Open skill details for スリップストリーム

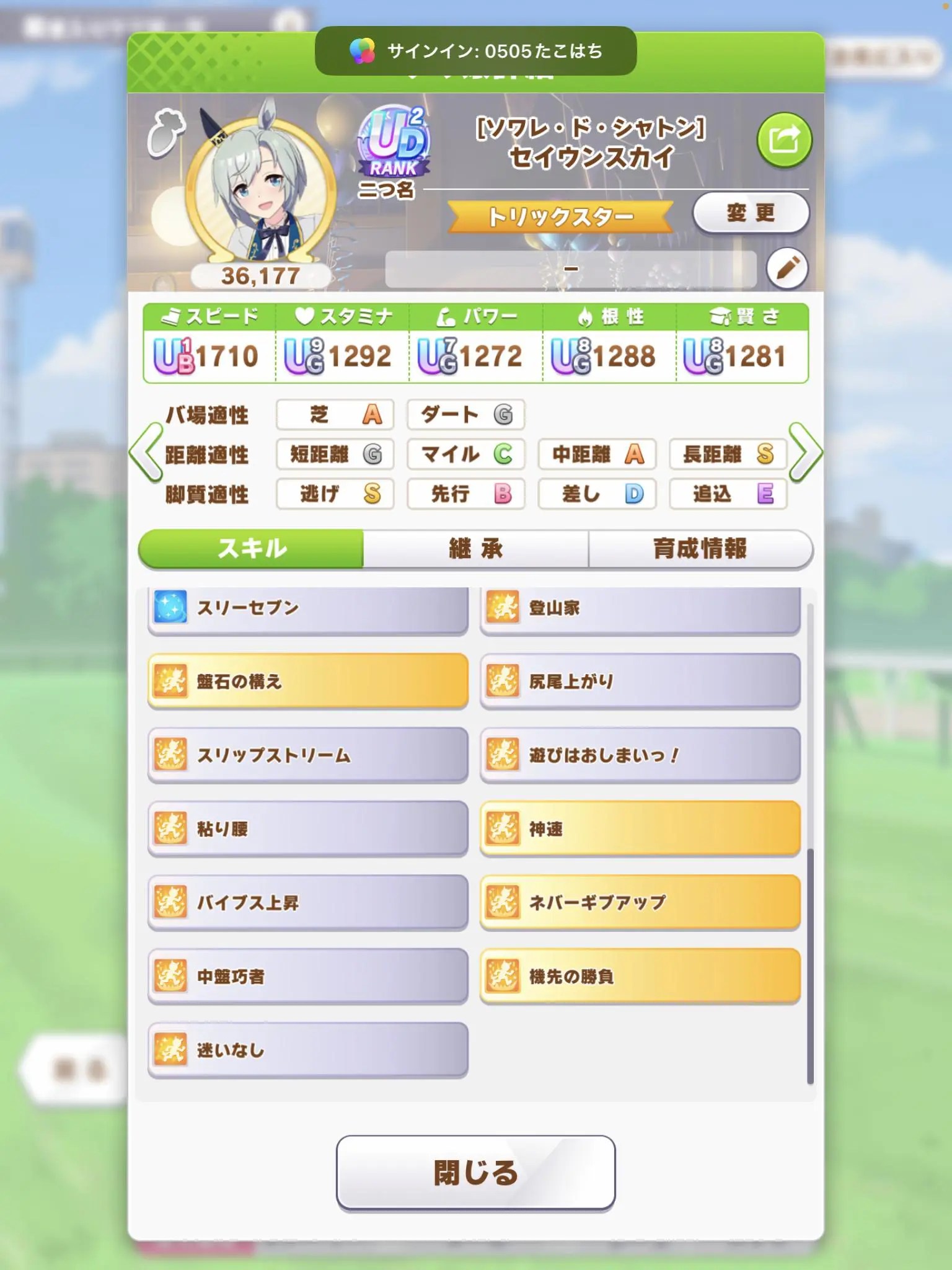point(308,755)
